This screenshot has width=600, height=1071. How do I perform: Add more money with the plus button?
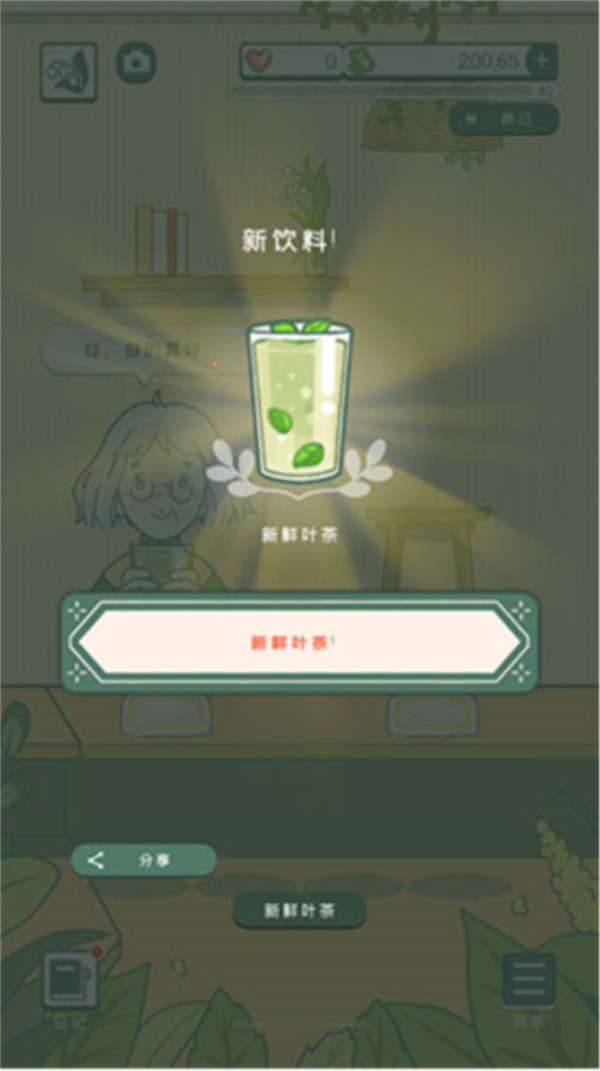click(x=541, y=61)
